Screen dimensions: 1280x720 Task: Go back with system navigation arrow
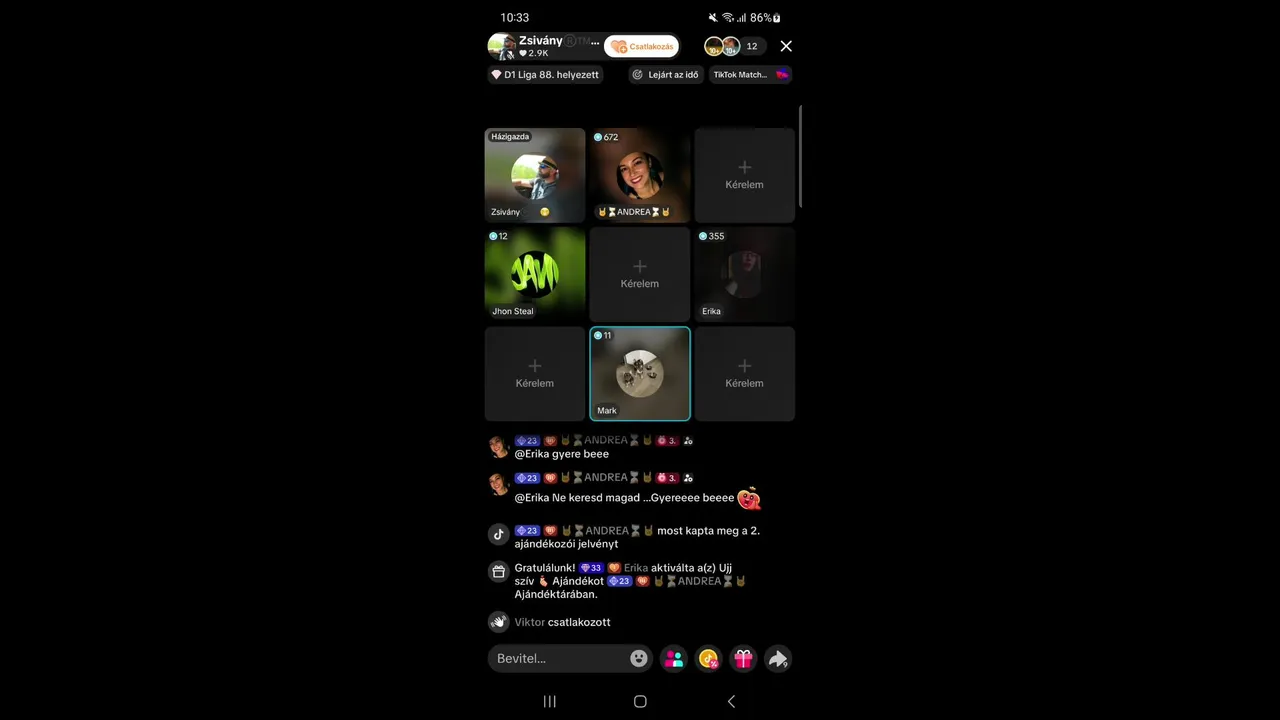coord(731,702)
